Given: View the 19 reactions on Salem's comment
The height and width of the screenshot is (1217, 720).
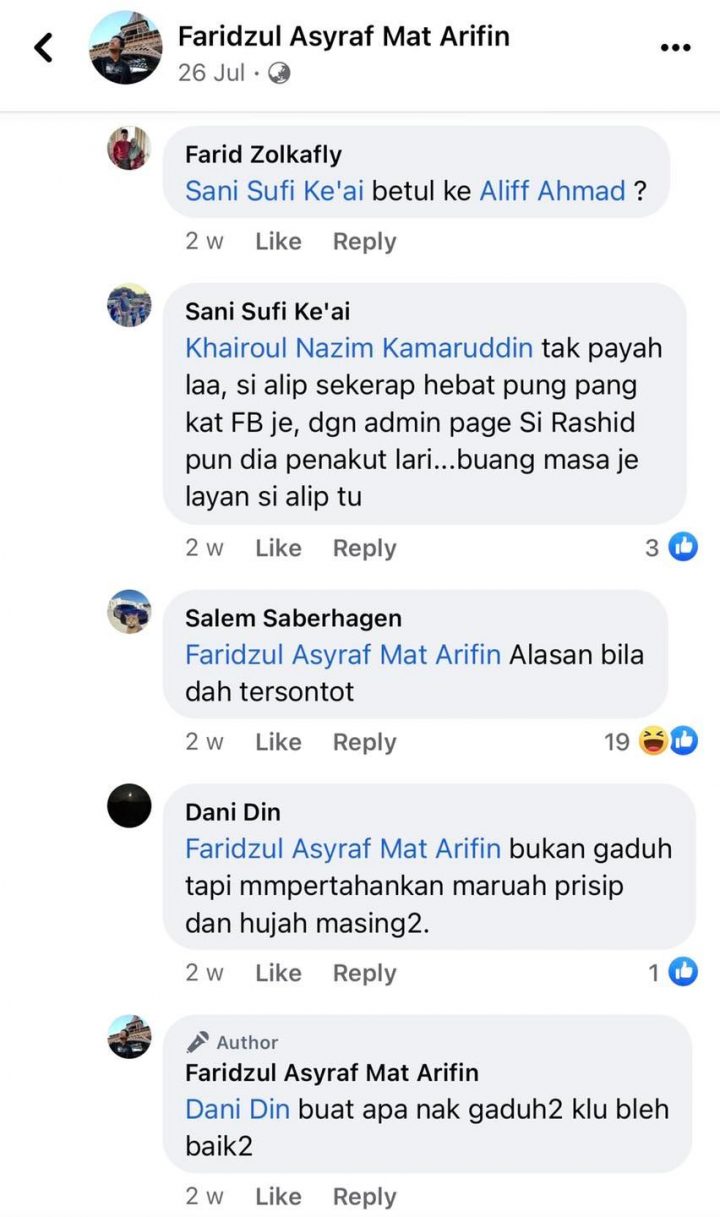Looking at the screenshot, I should point(651,741).
